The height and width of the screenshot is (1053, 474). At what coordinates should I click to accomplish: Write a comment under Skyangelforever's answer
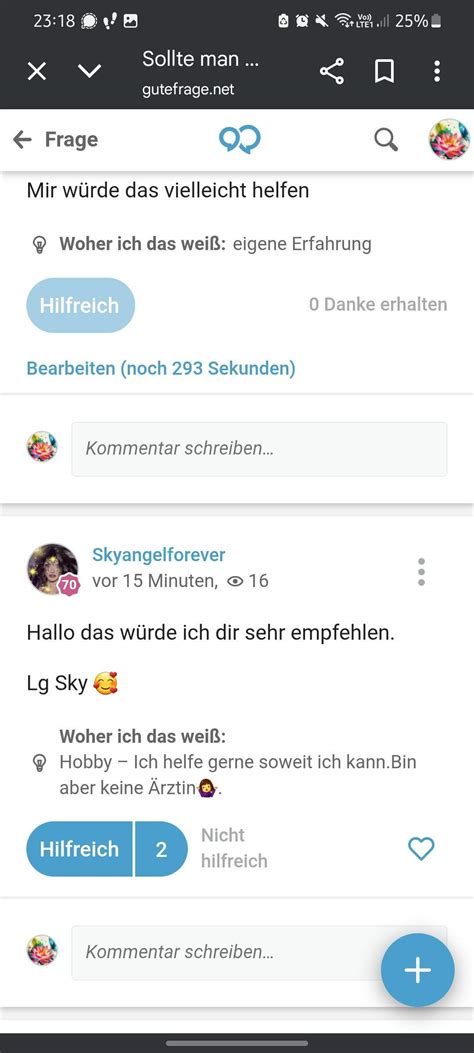pos(228,952)
